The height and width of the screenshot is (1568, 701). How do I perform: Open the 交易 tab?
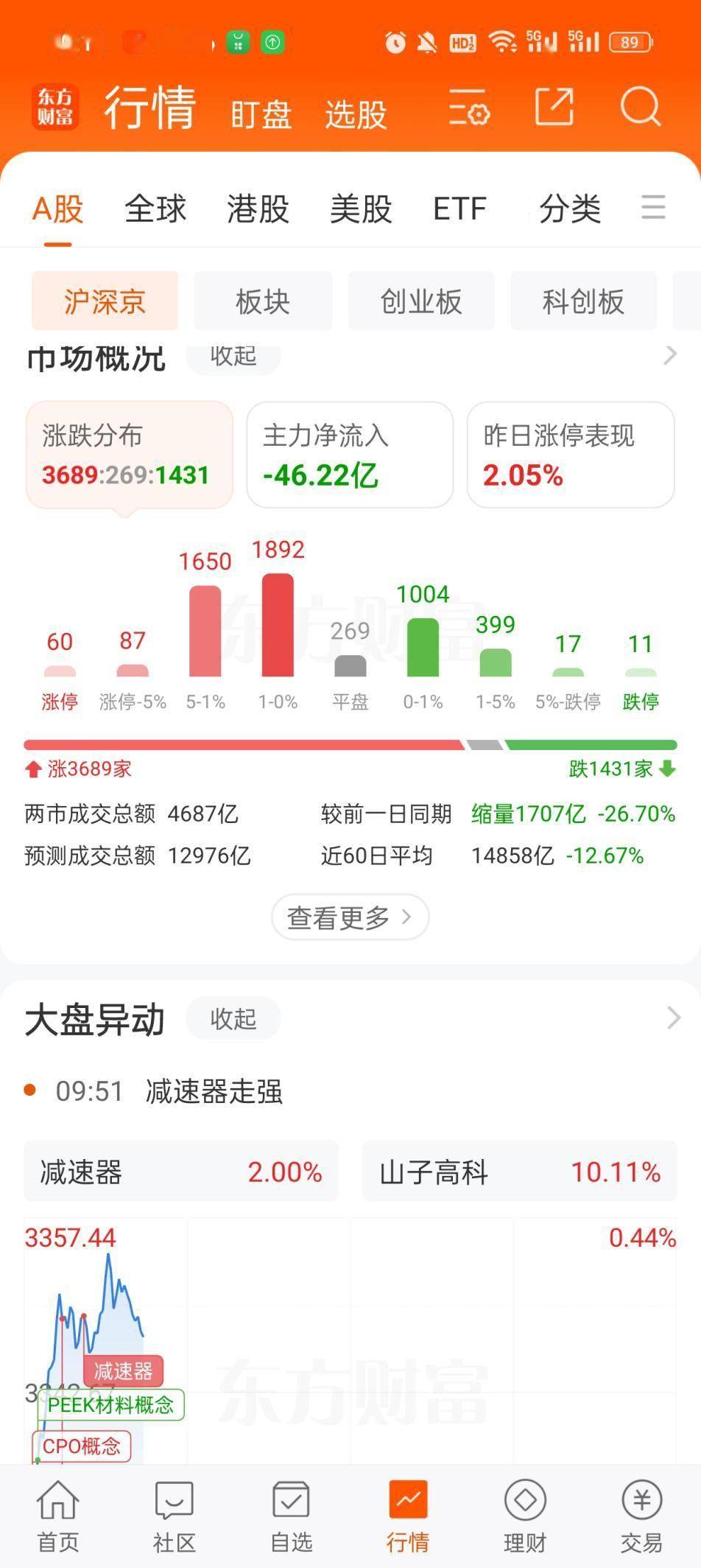(641, 1516)
